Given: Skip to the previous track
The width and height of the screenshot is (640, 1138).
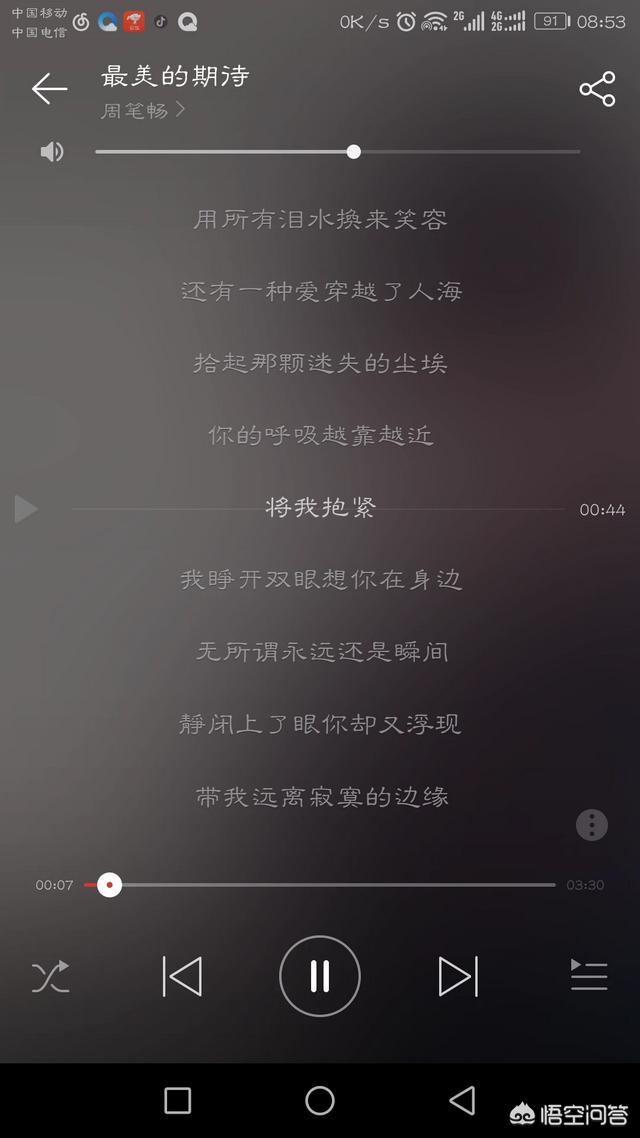Looking at the screenshot, I should (x=182, y=976).
